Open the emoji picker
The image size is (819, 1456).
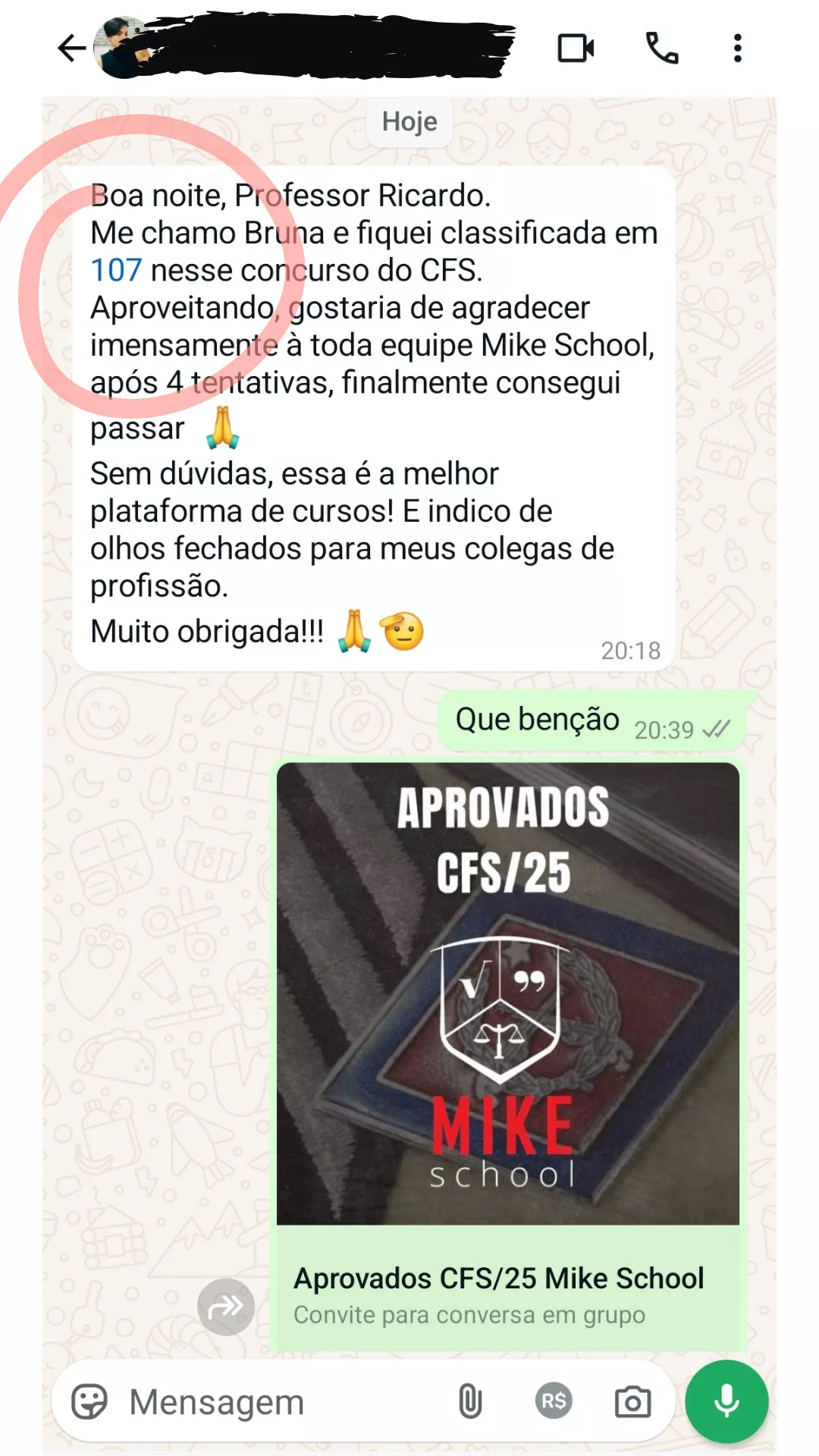tap(89, 1401)
